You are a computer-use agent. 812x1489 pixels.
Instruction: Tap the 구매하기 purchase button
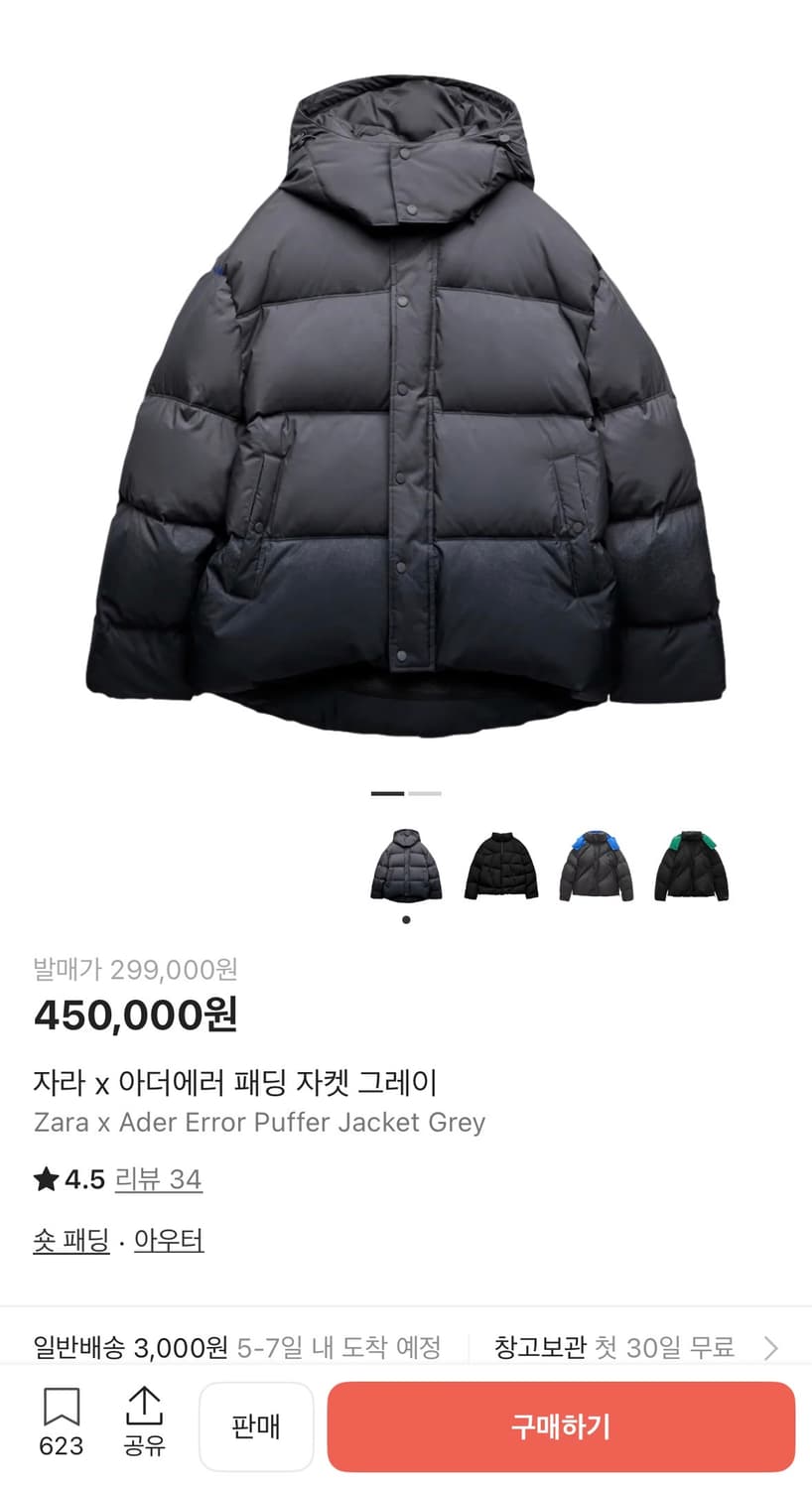[x=561, y=1426]
